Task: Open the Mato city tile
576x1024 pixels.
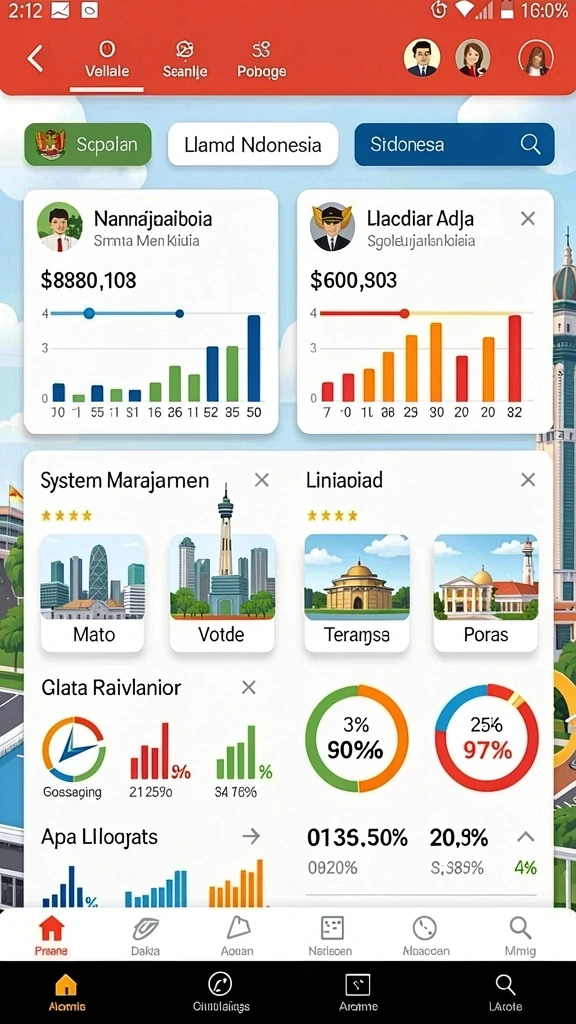Action: [93, 592]
